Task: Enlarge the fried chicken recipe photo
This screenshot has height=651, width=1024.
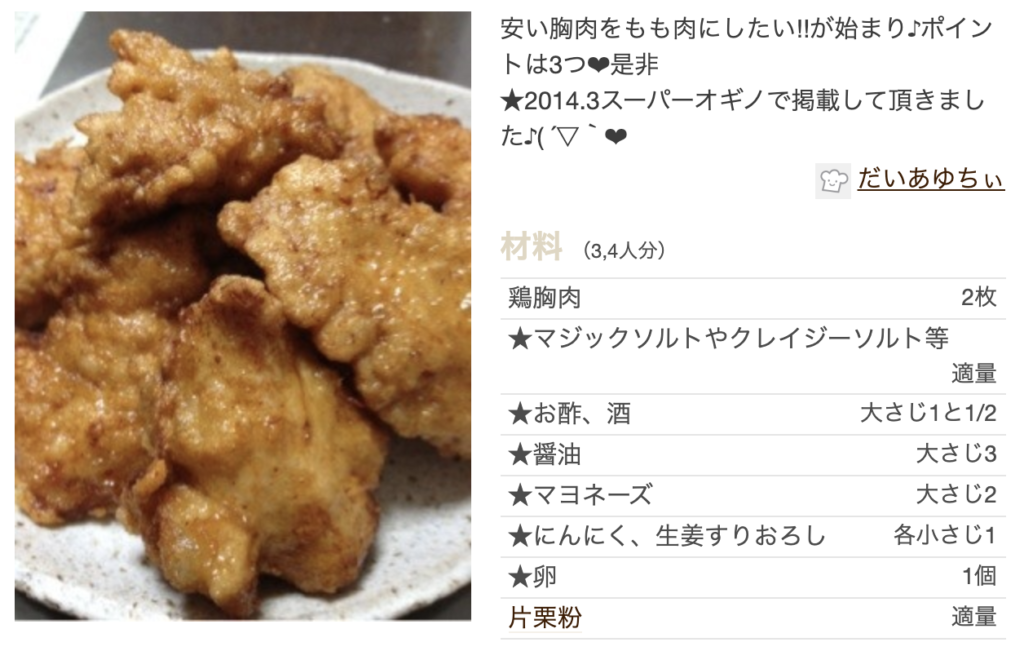Action: (243, 320)
